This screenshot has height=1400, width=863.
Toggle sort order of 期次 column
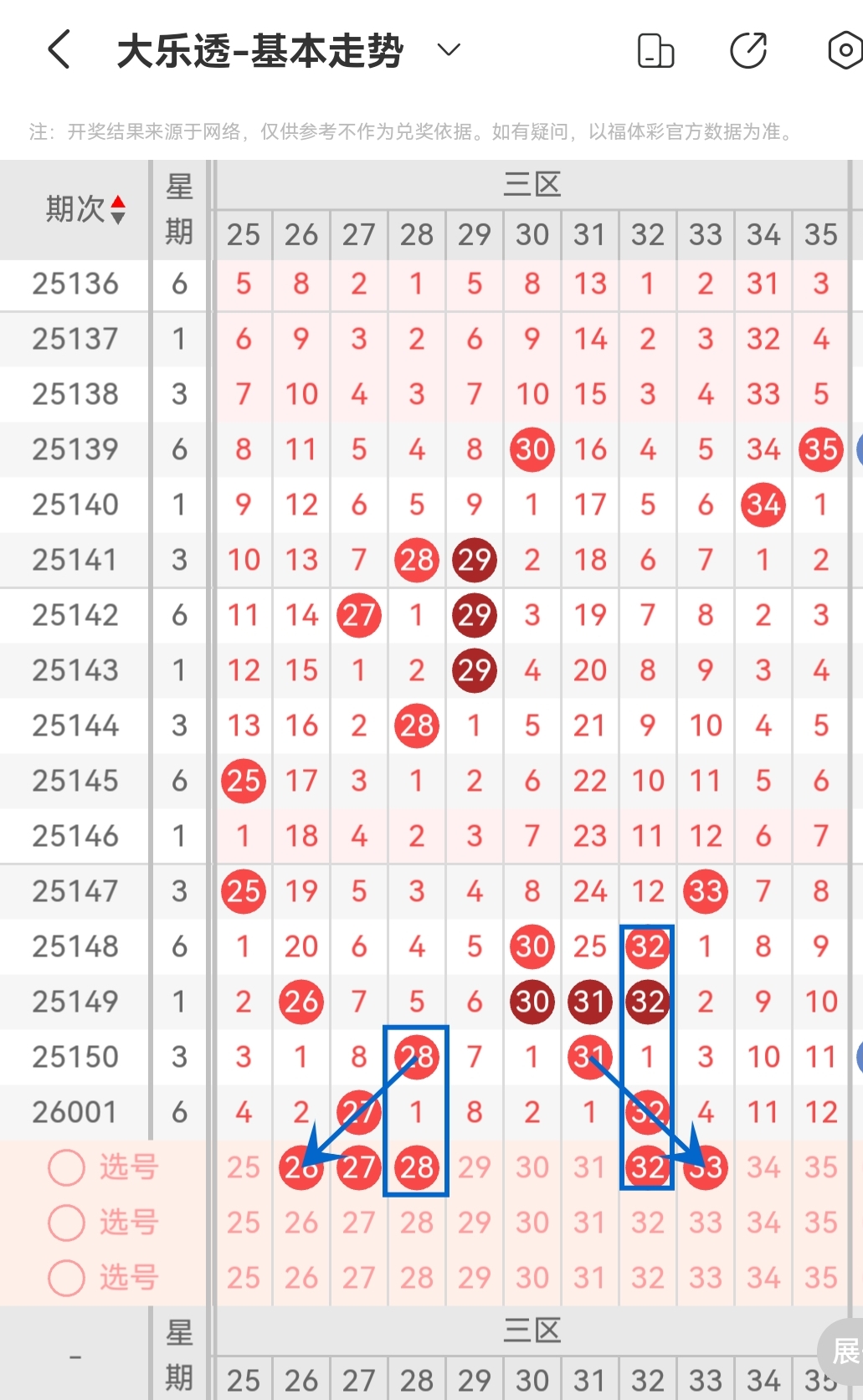click(118, 209)
